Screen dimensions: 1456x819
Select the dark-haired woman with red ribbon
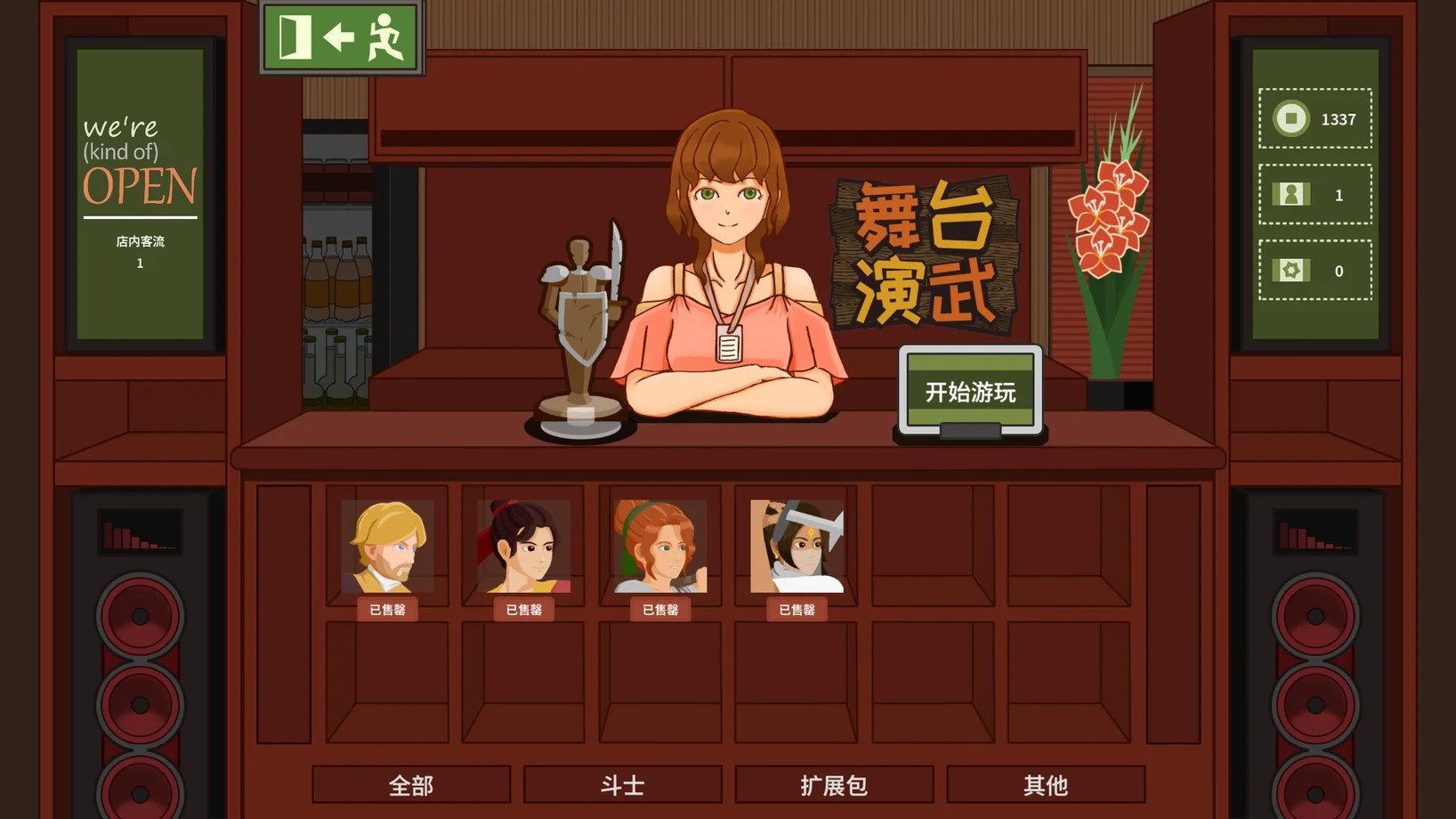[524, 547]
